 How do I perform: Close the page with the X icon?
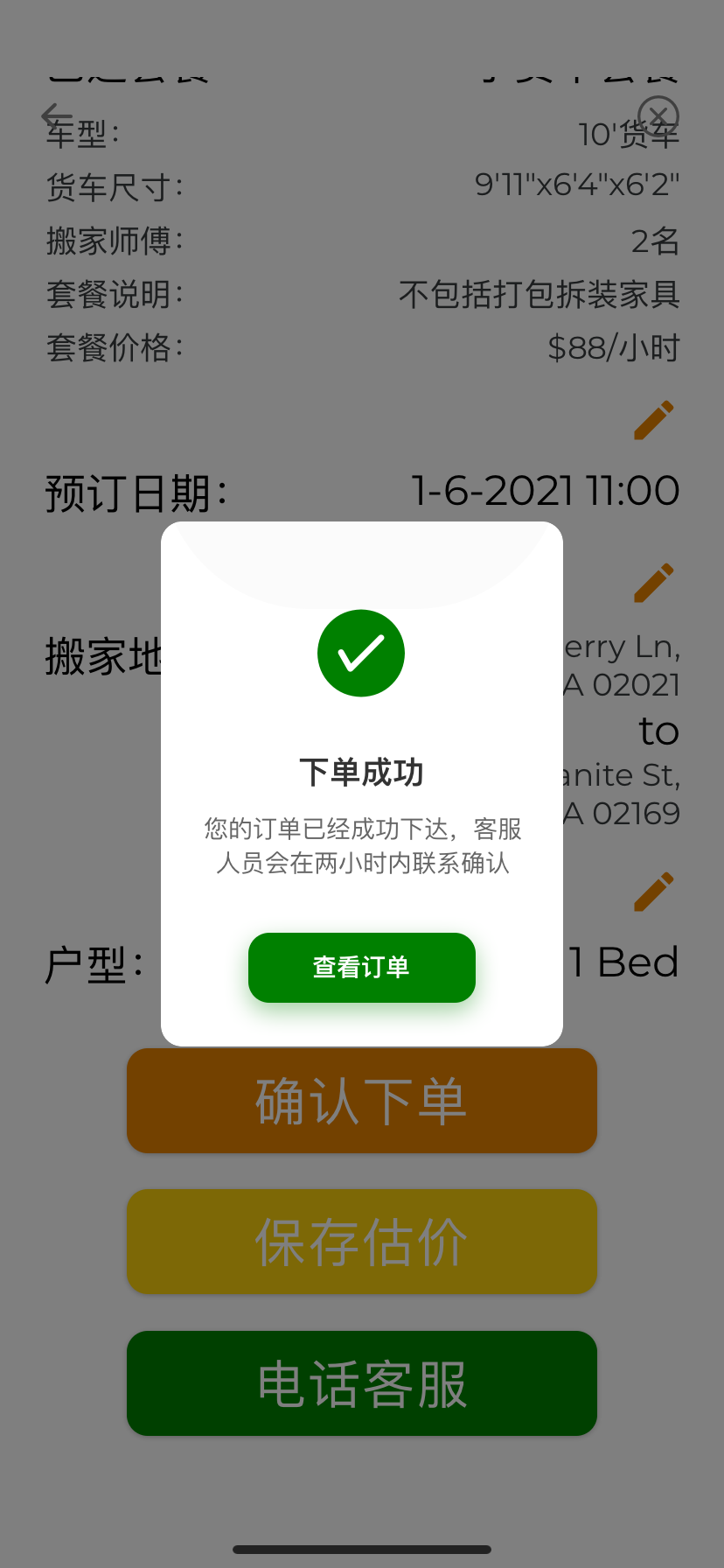click(x=658, y=115)
